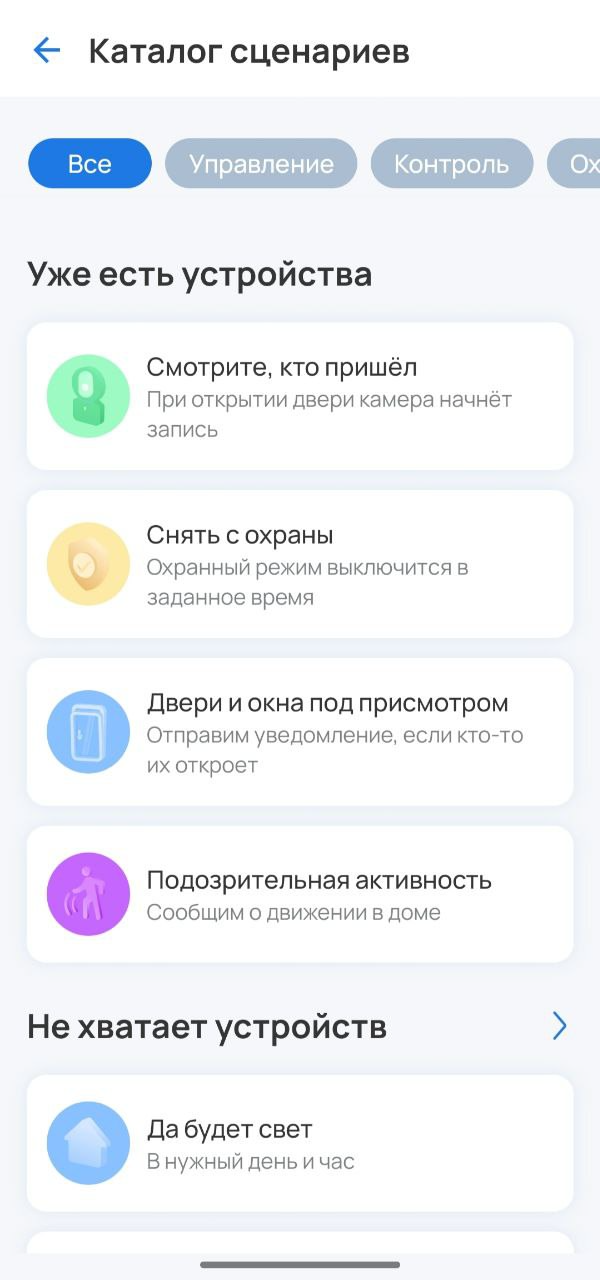This screenshot has width=600, height=1280.
Task: View Двери и окна под присмотром scenario
Action: tap(300, 732)
